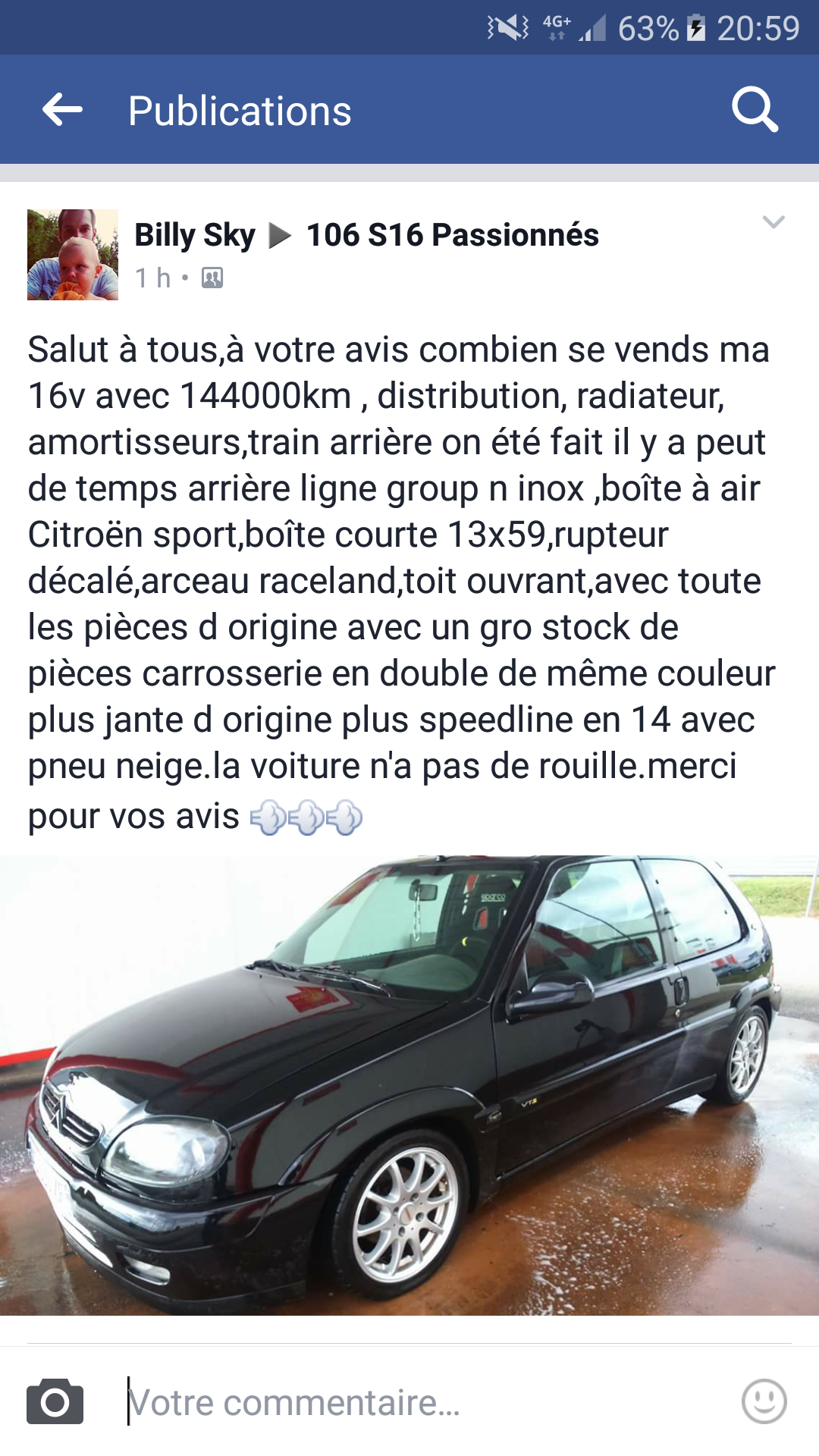Attach a photo with the camera icon
819x1456 pixels.
click(55, 1402)
